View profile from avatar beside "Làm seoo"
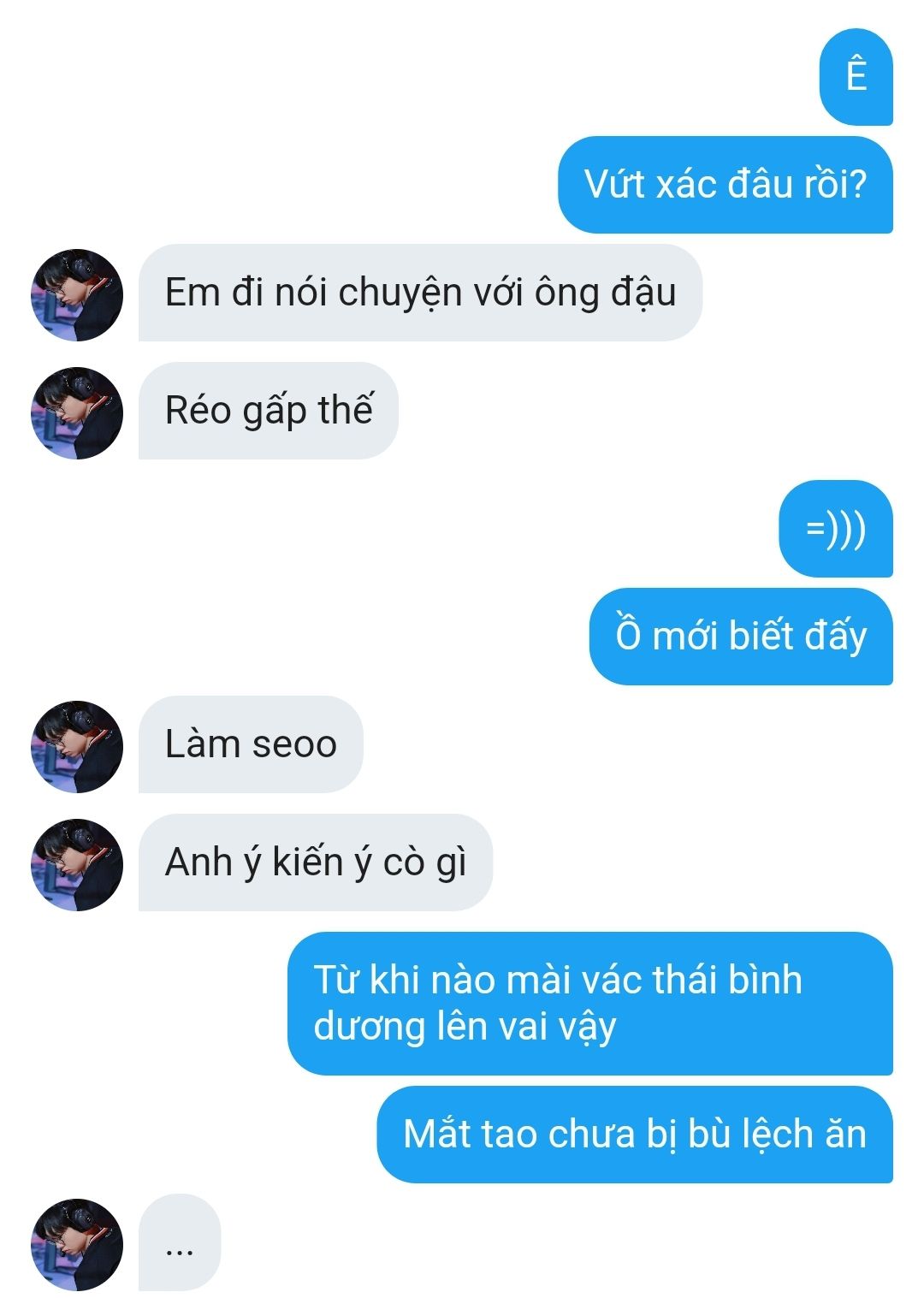The height and width of the screenshot is (1298, 924). point(77,747)
